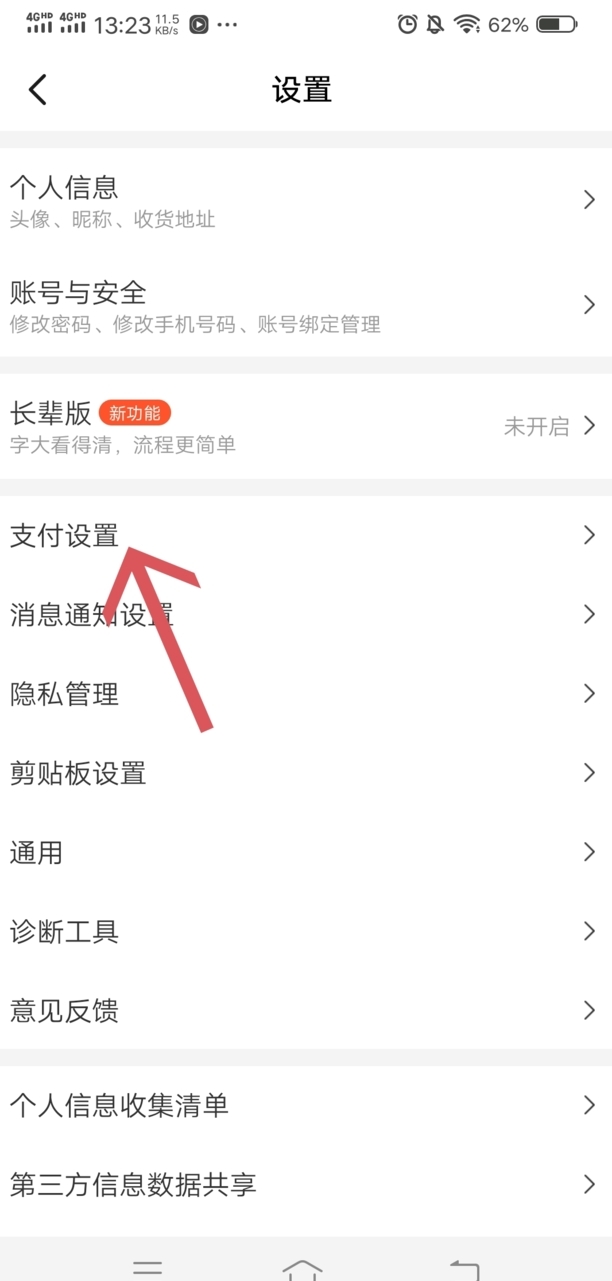This screenshot has height=1281, width=612.
Task: Open the 长辈版 option
Action: point(306,426)
